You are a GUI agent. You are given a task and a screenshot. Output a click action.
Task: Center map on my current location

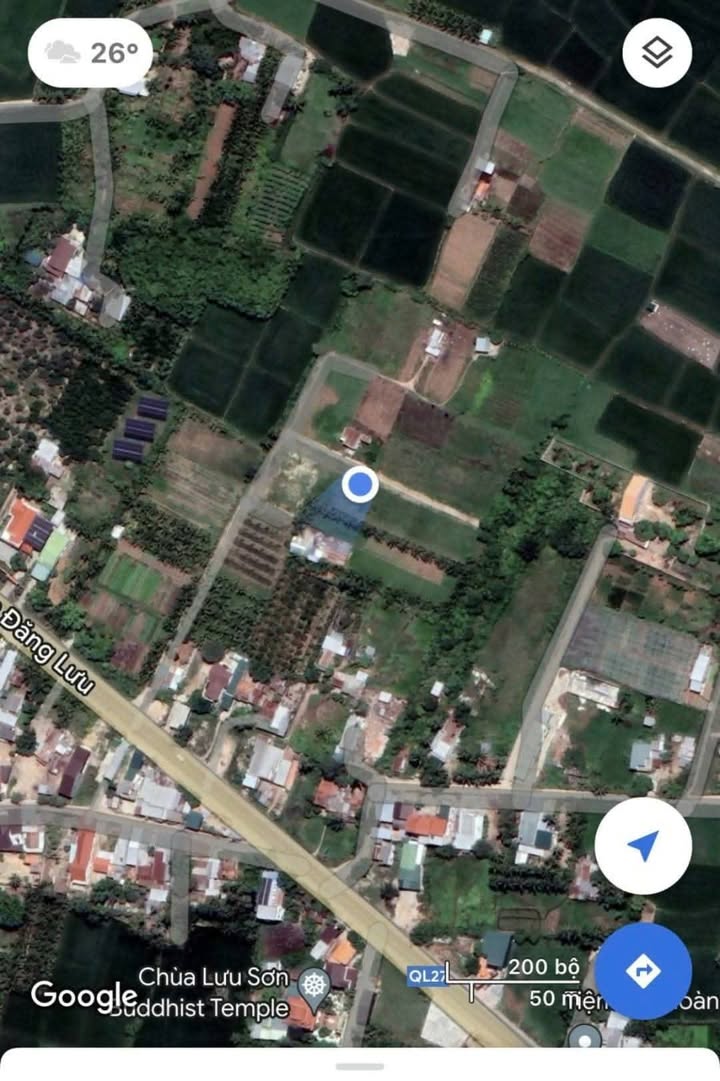[x=643, y=845]
